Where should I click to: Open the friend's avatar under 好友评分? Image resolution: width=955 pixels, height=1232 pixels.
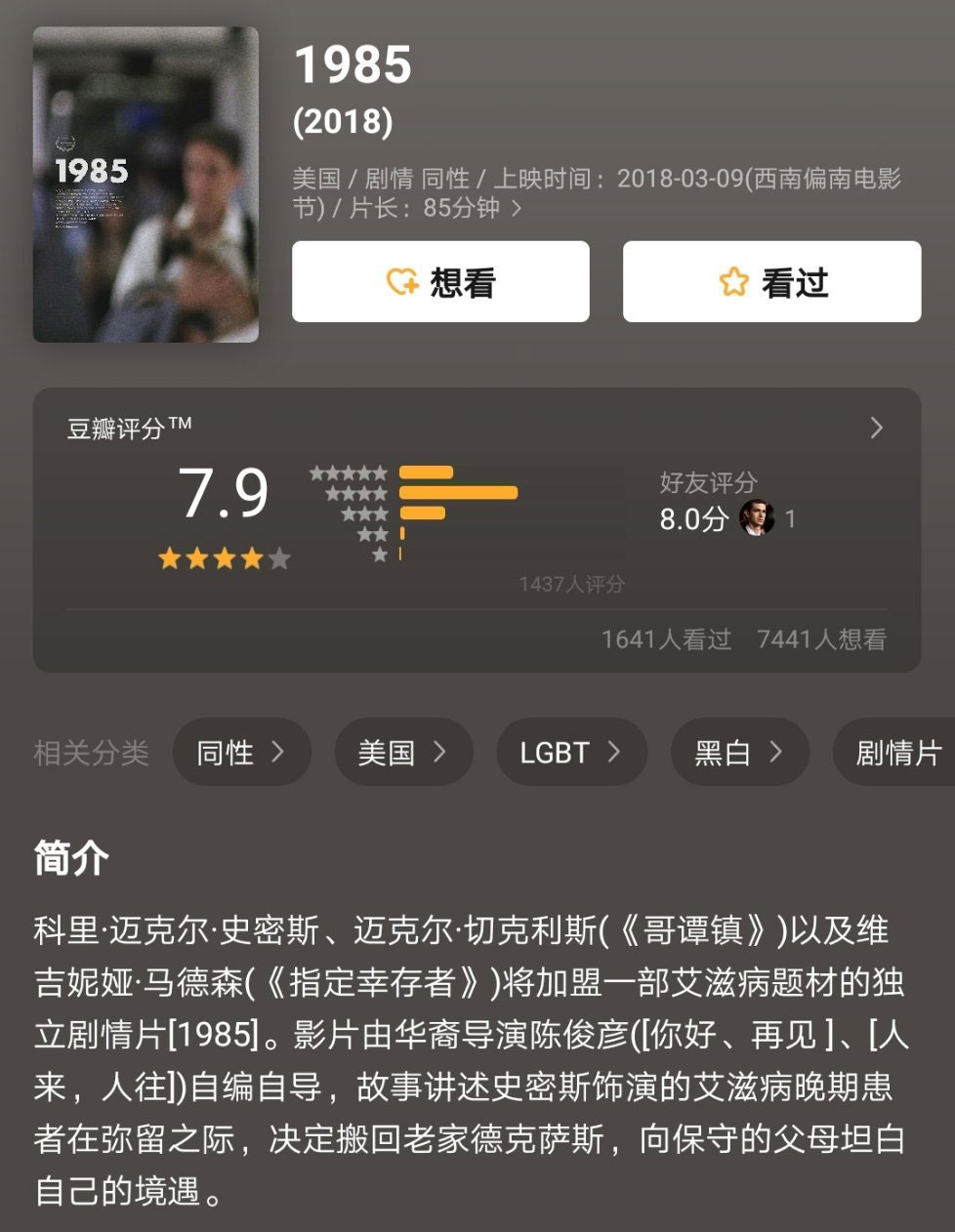coord(757,518)
